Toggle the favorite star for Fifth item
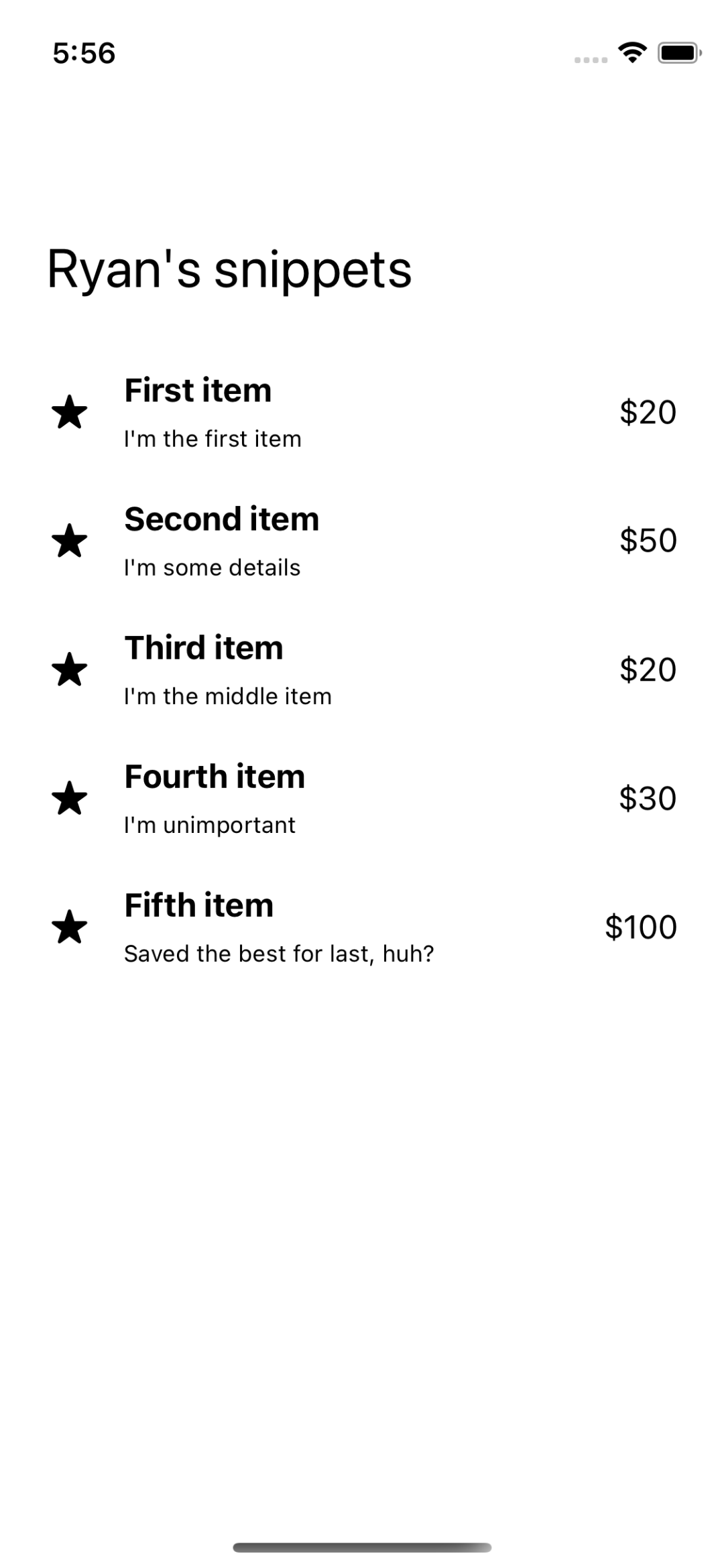724x1568 pixels. coord(70,928)
